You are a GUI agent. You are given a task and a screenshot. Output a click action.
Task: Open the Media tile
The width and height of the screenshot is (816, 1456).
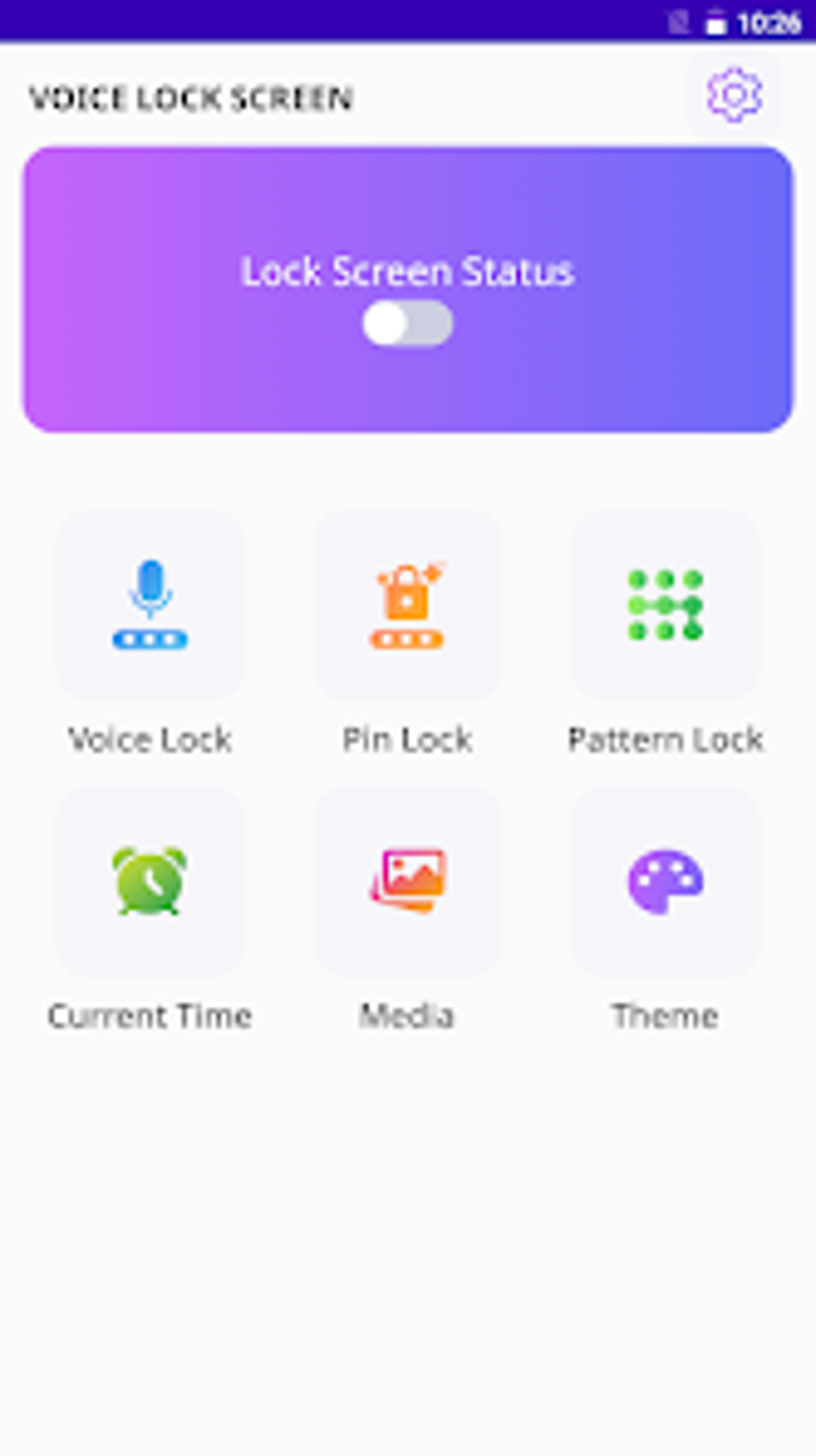[407, 881]
